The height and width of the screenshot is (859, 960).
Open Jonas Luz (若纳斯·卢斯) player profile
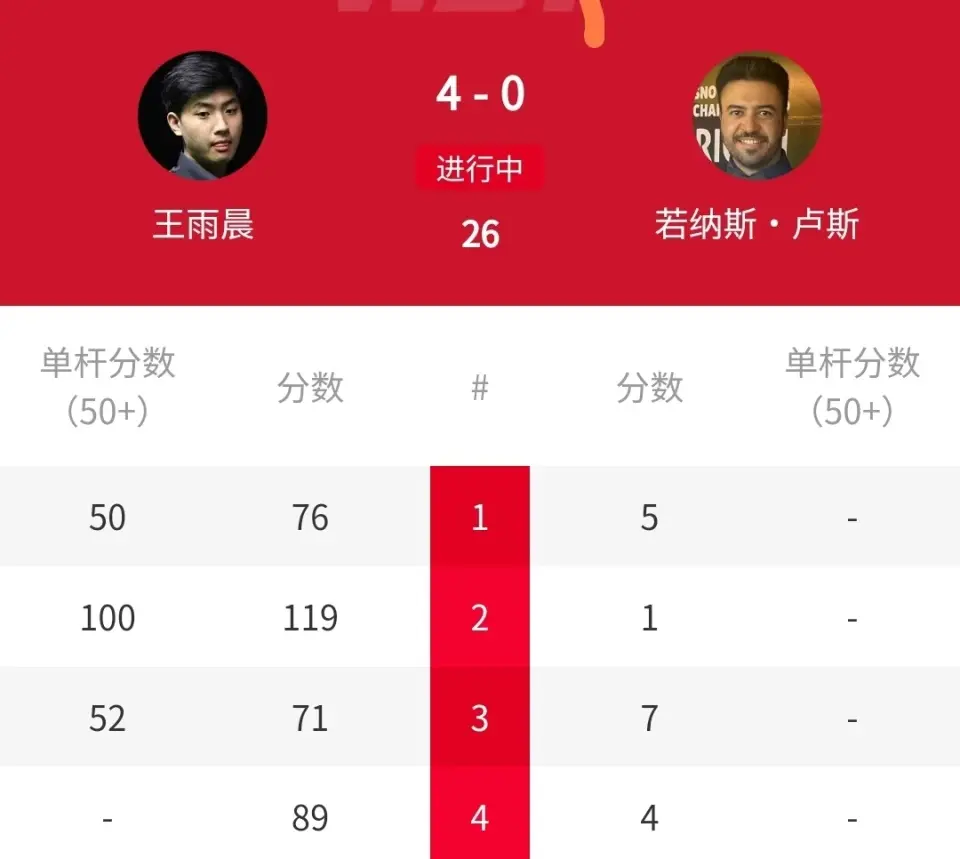point(756,116)
